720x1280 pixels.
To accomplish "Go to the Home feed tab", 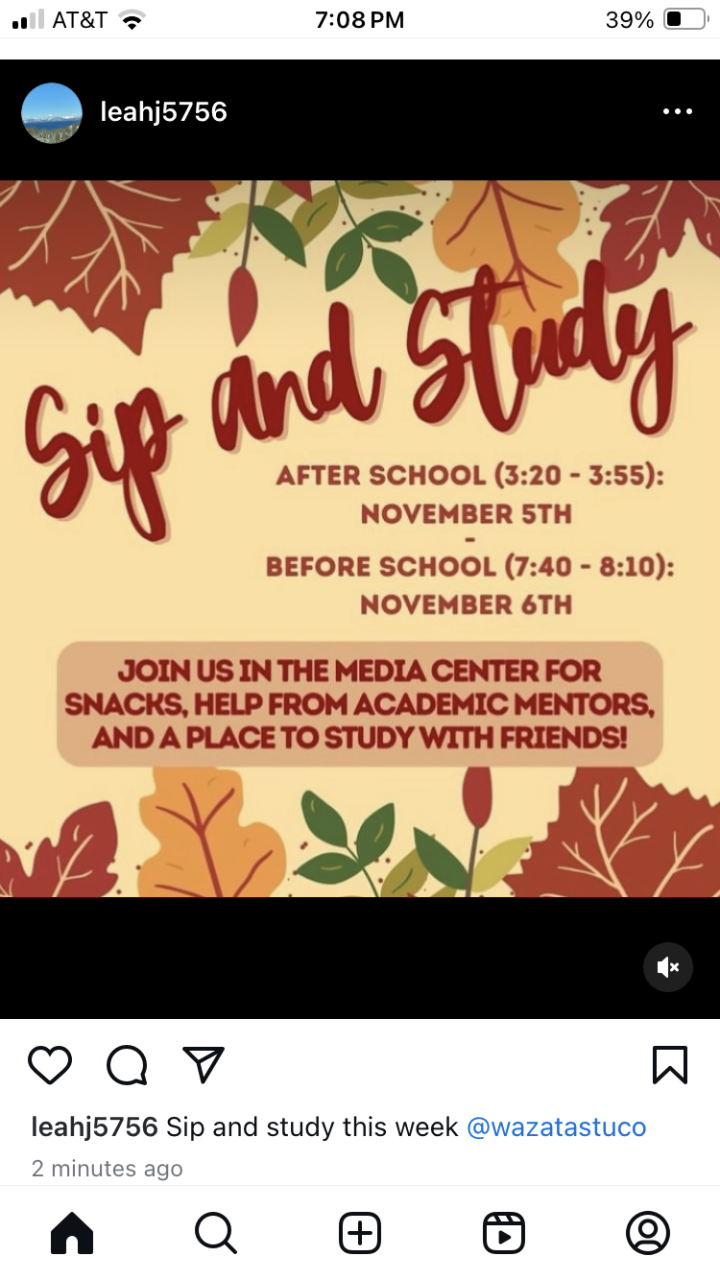I will pos(72,1233).
